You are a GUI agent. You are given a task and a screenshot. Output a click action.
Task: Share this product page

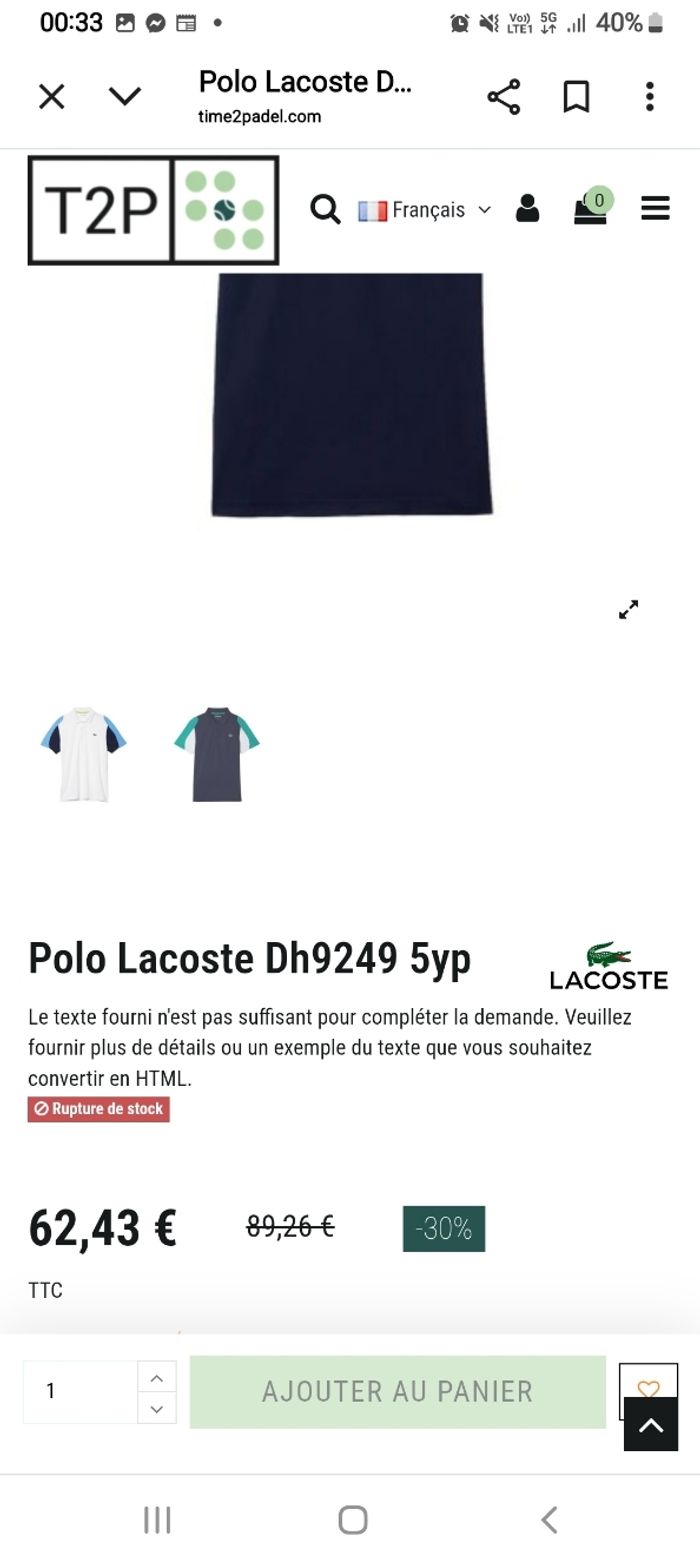point(504,97)
